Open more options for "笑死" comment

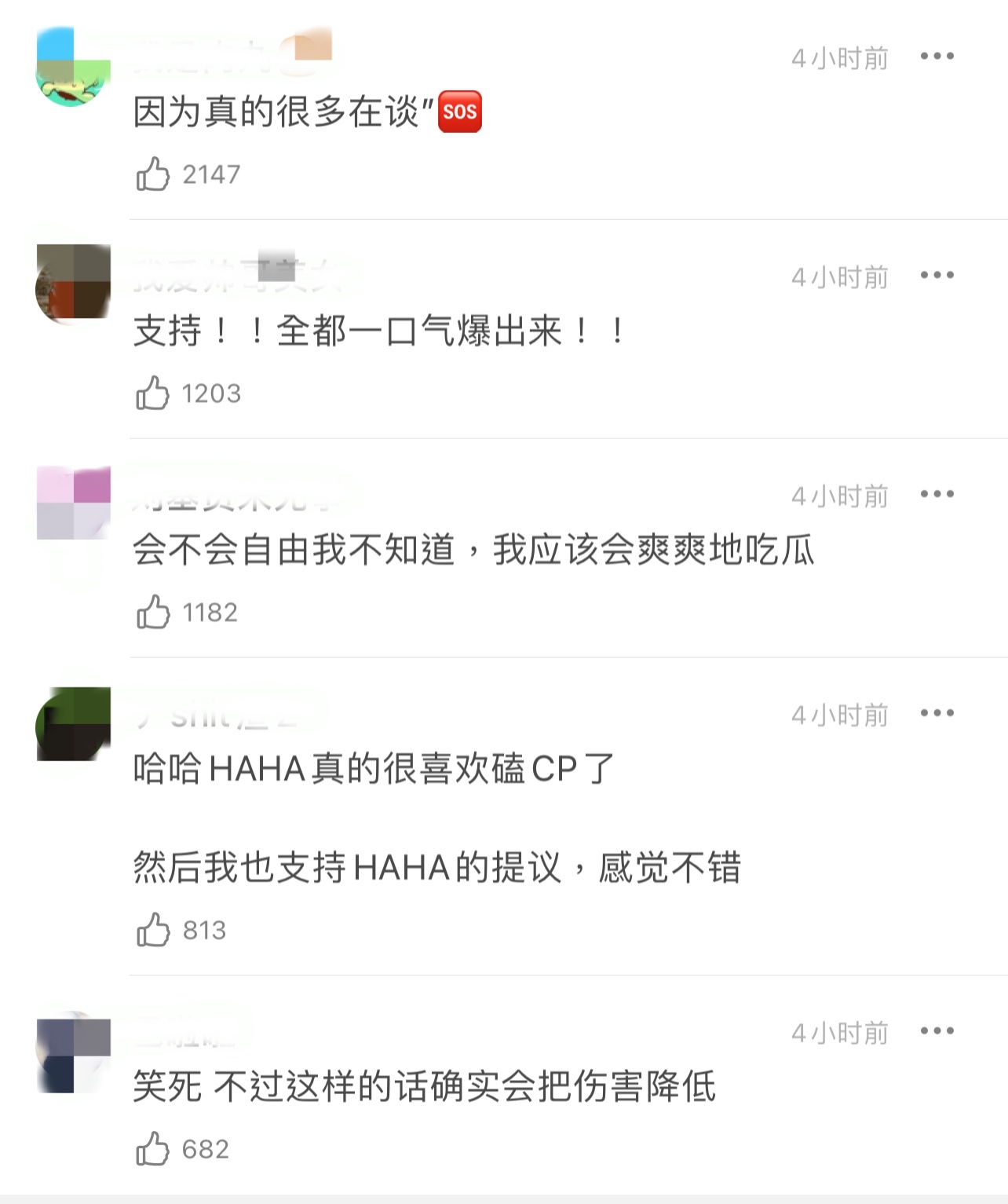tap(937, 1031)
